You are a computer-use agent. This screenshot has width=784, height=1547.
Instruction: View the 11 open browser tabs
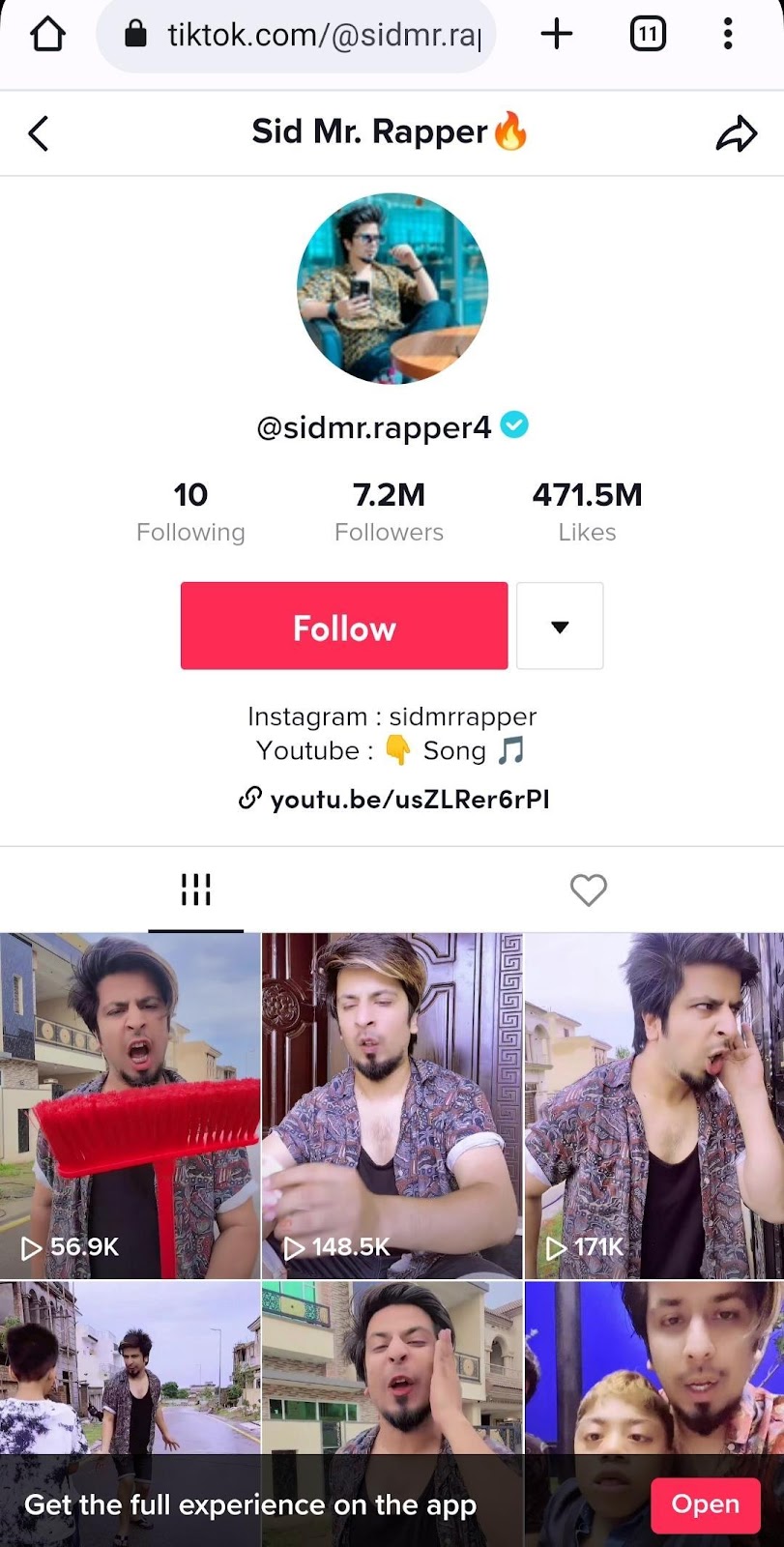648,35
